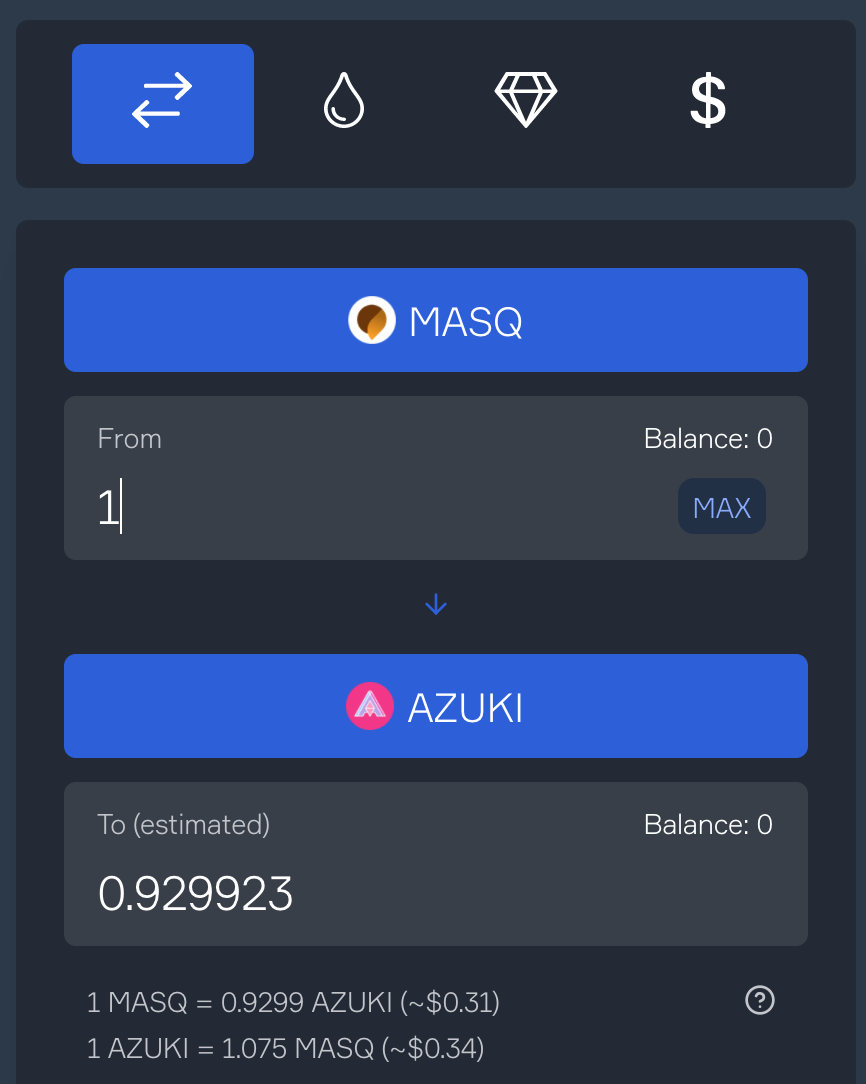Open the AZUKI token selector
This screenshot has height=1084, width=866.
click(435, 706)
